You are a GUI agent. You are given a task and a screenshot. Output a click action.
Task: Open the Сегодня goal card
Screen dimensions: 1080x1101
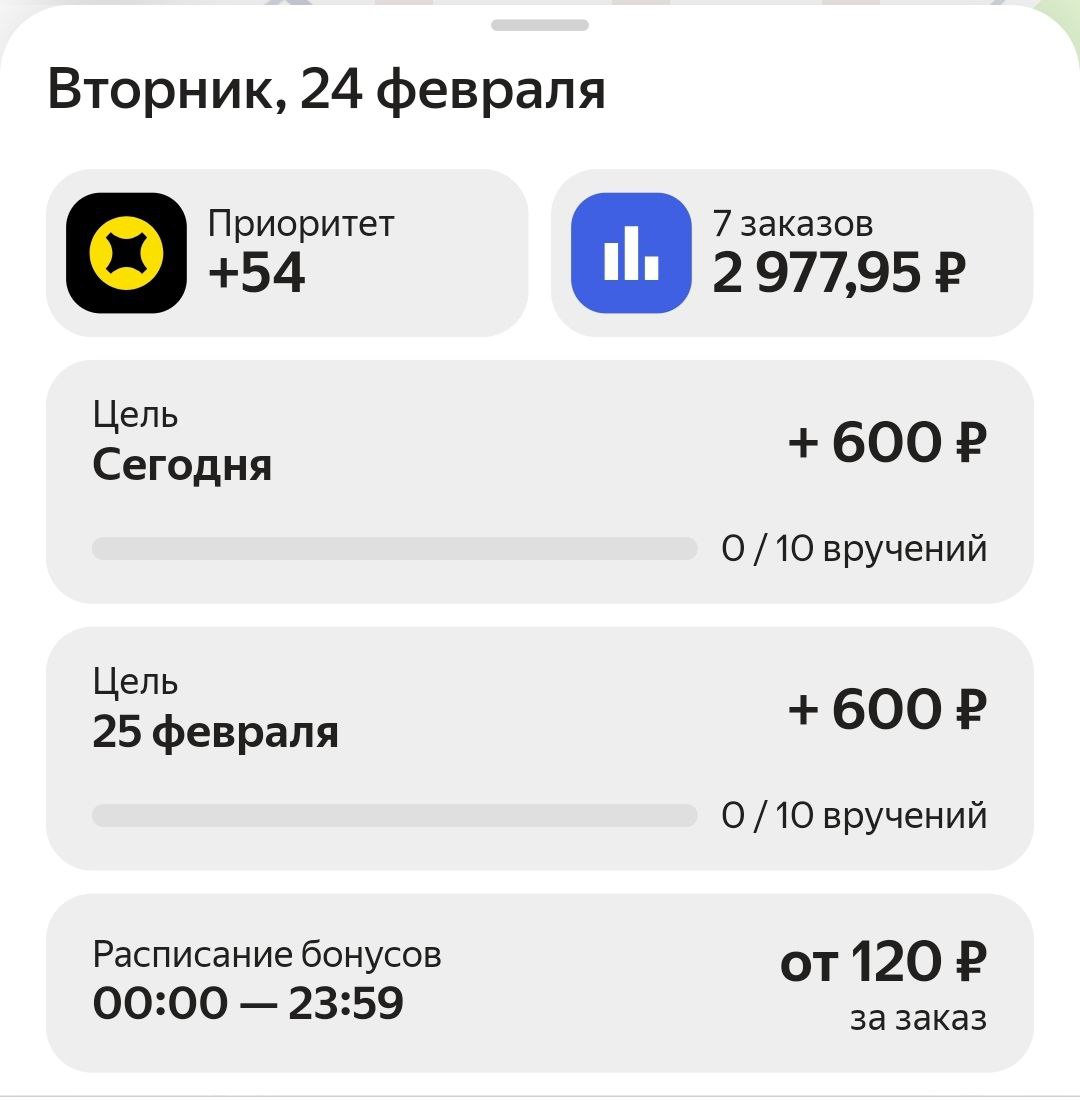[540, 482]
